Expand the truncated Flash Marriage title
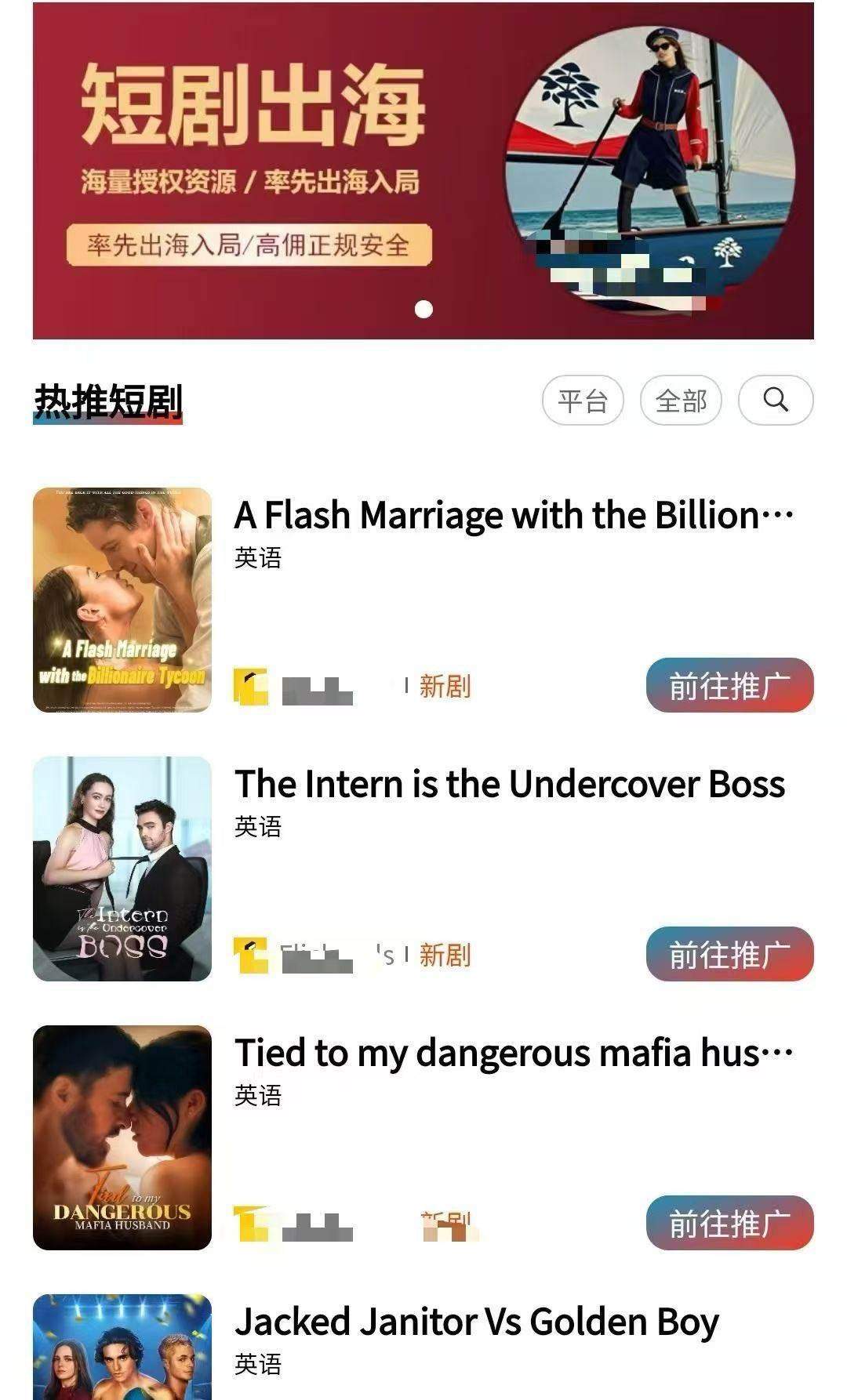847x1400 pixels. pos(514,517)
